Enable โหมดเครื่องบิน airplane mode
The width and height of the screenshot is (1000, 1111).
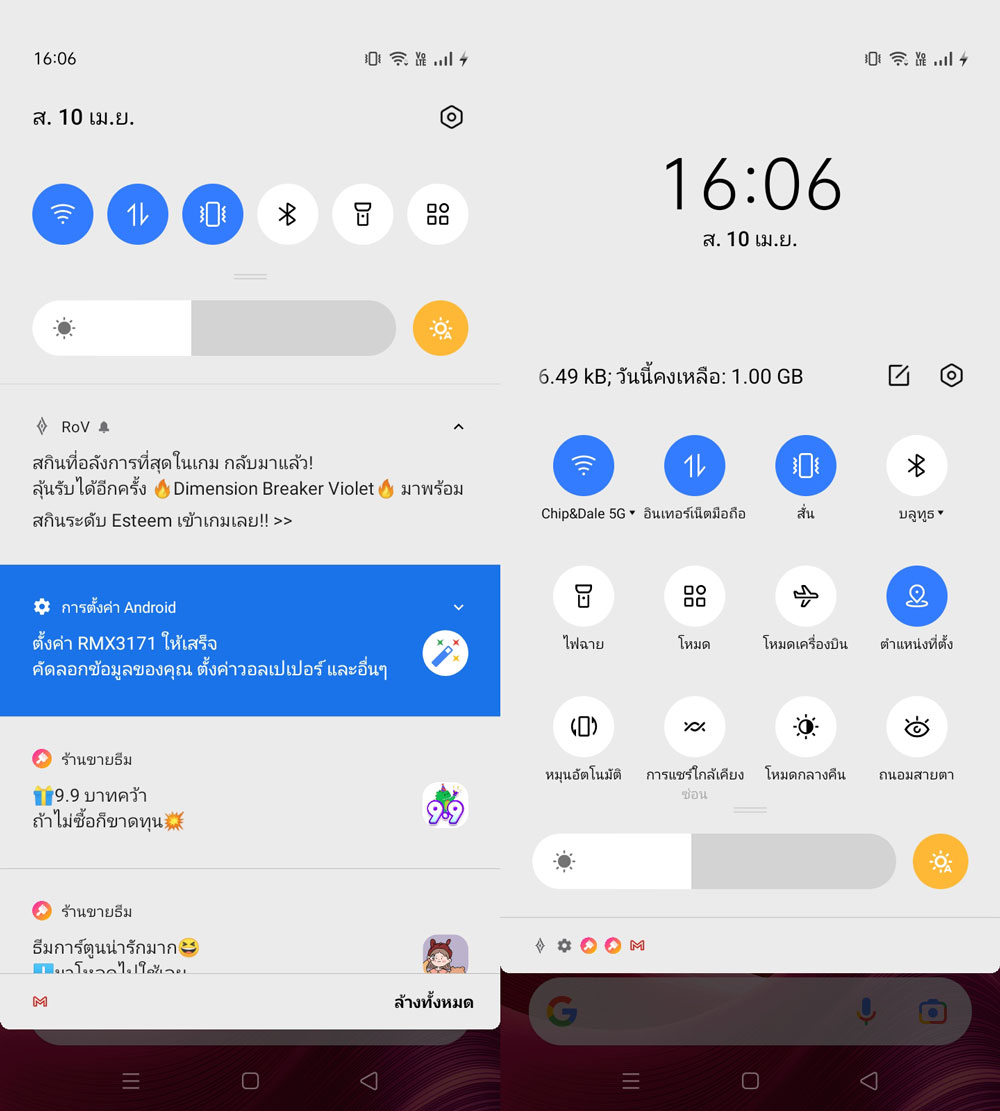pyautogui.click(x=805, y=596)
